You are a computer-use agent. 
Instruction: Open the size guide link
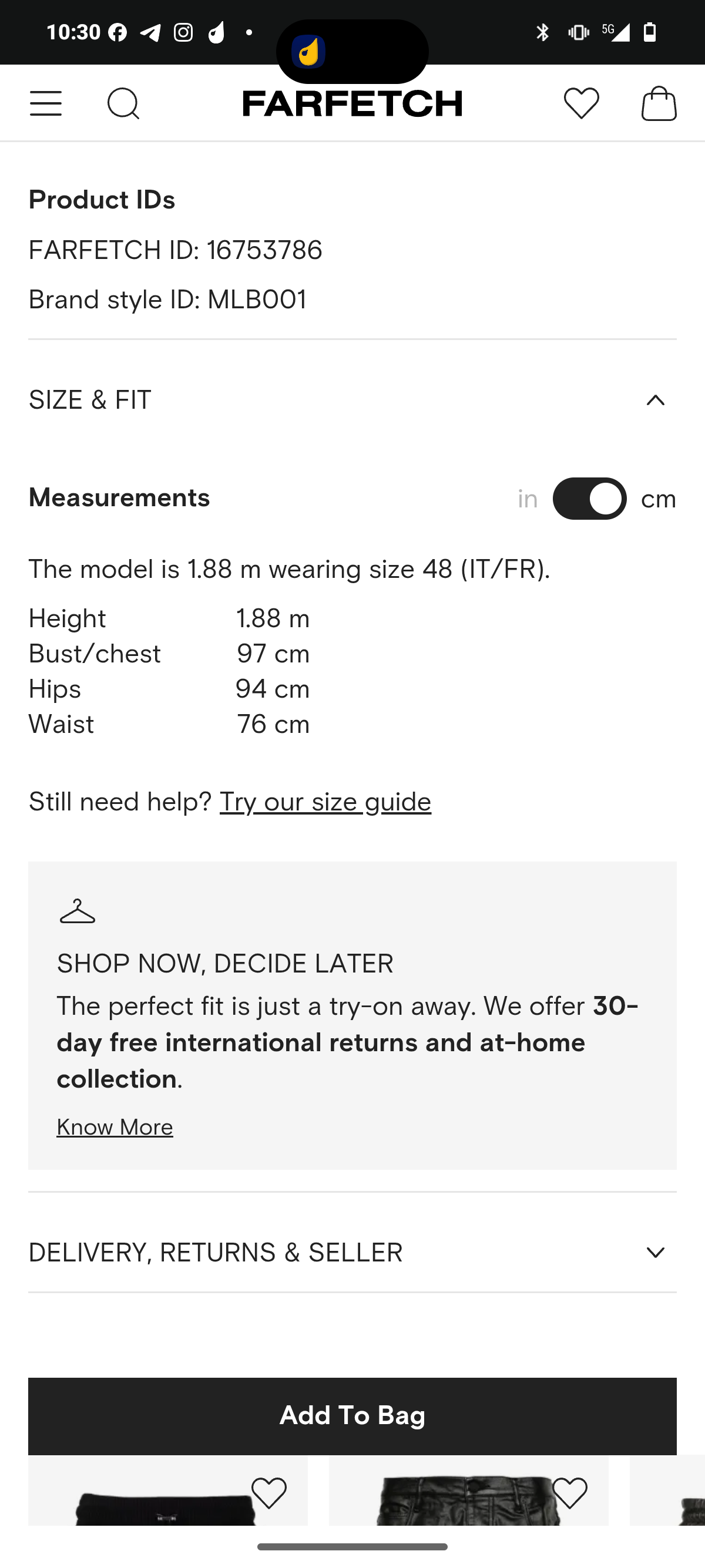click(x=325, y=802)
